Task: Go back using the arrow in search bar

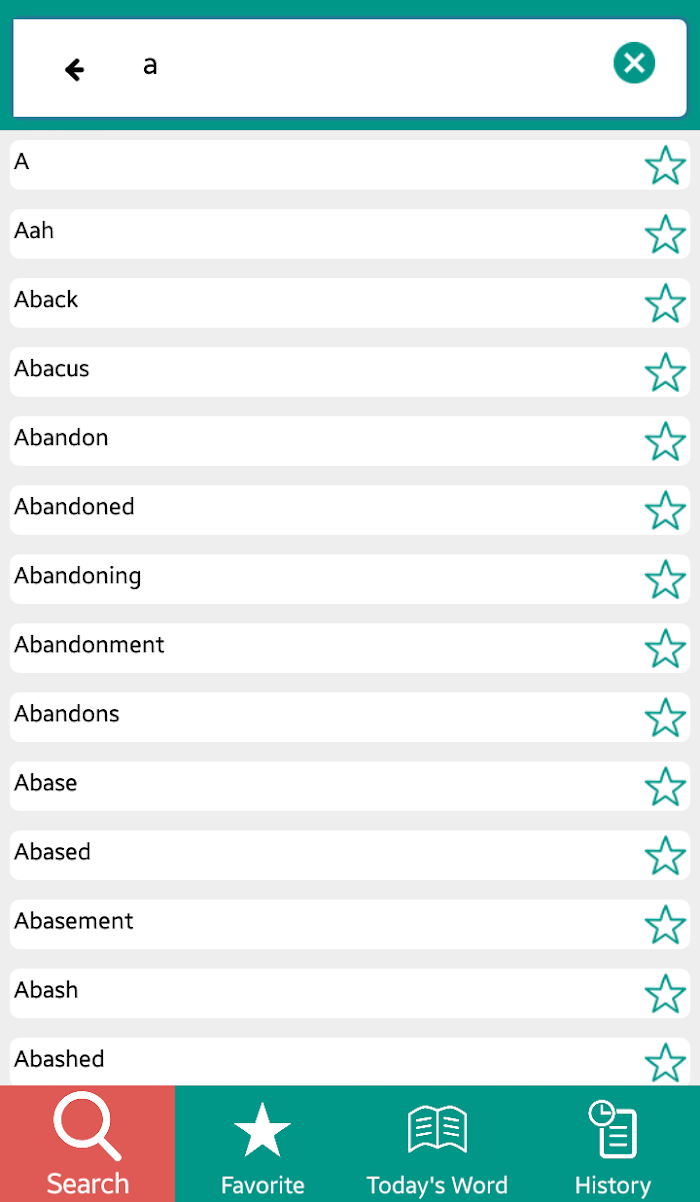Action: coord(74,69)
